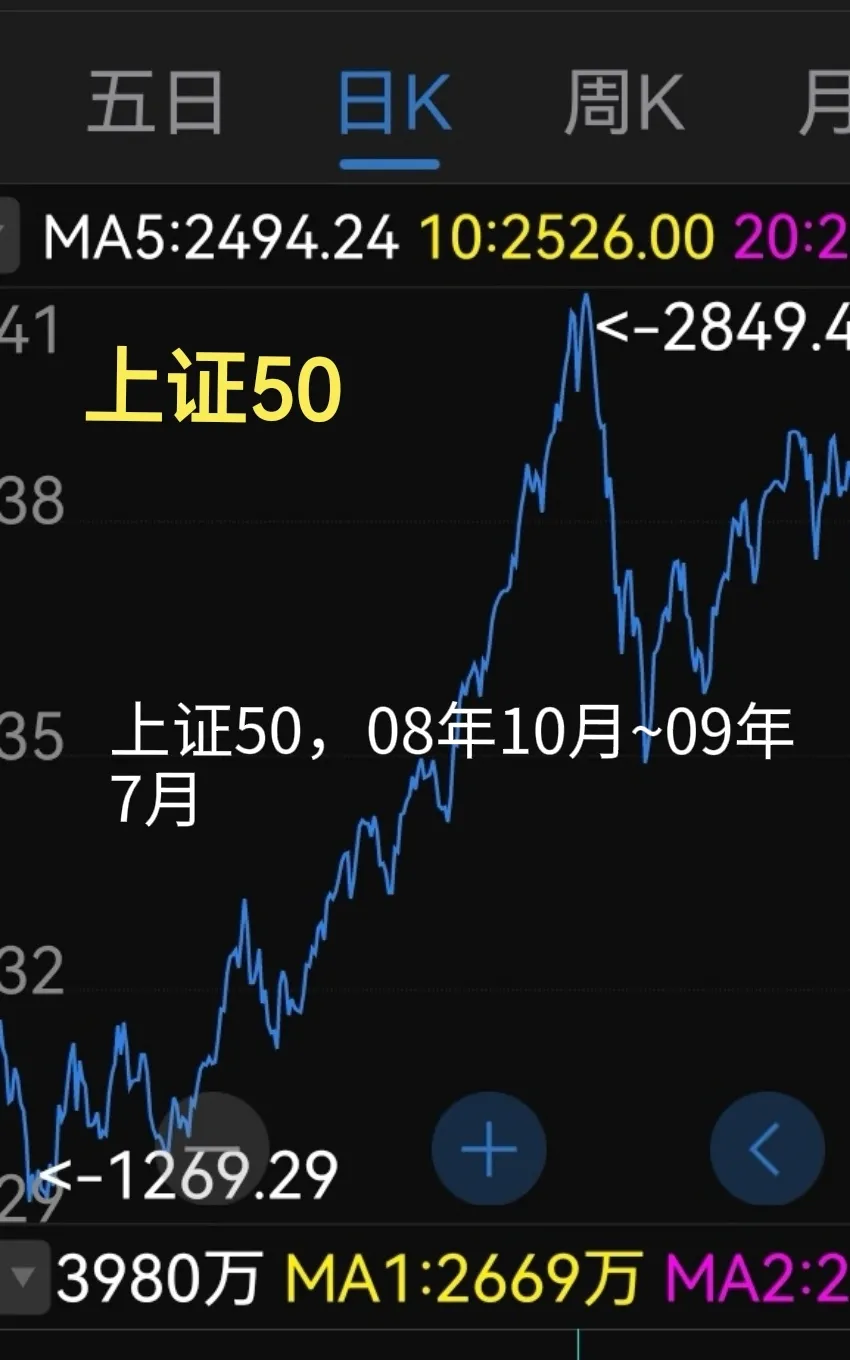Move the chart with the left arrow button
The width and height of the screenshot is (850, 1360).
click(x=767, y=1149)
